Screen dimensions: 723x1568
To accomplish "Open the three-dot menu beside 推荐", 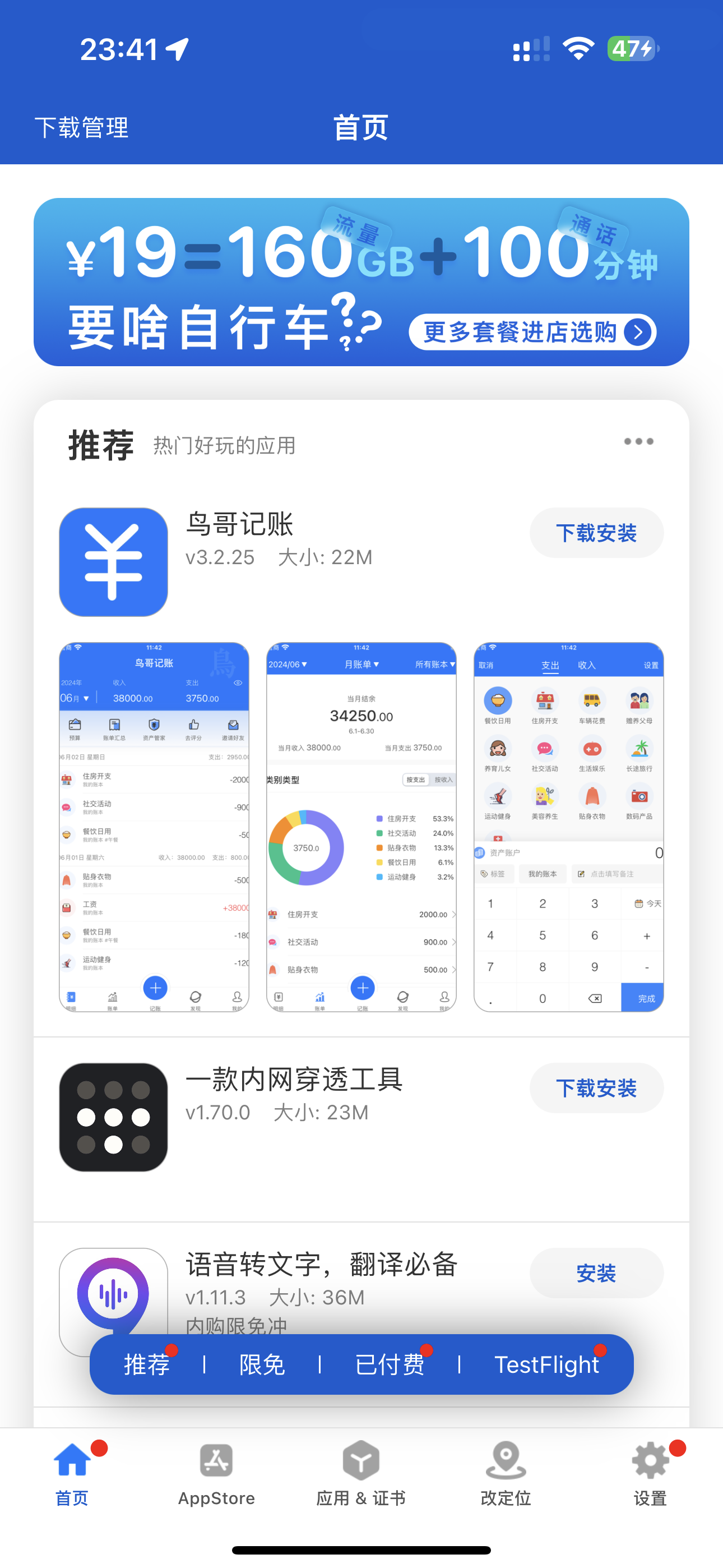I will [x=638, y=441].
